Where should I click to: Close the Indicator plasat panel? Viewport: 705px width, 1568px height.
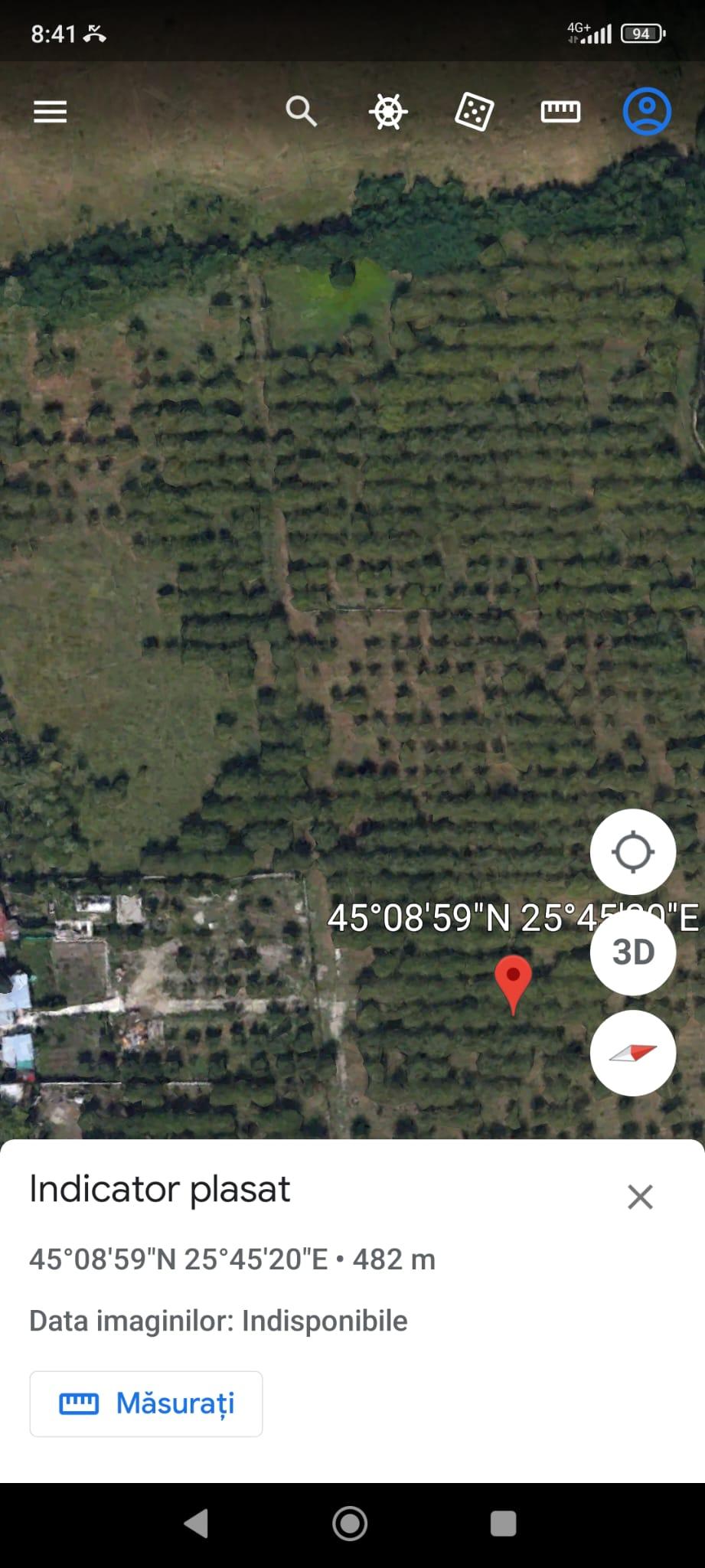click(640, 1197)
